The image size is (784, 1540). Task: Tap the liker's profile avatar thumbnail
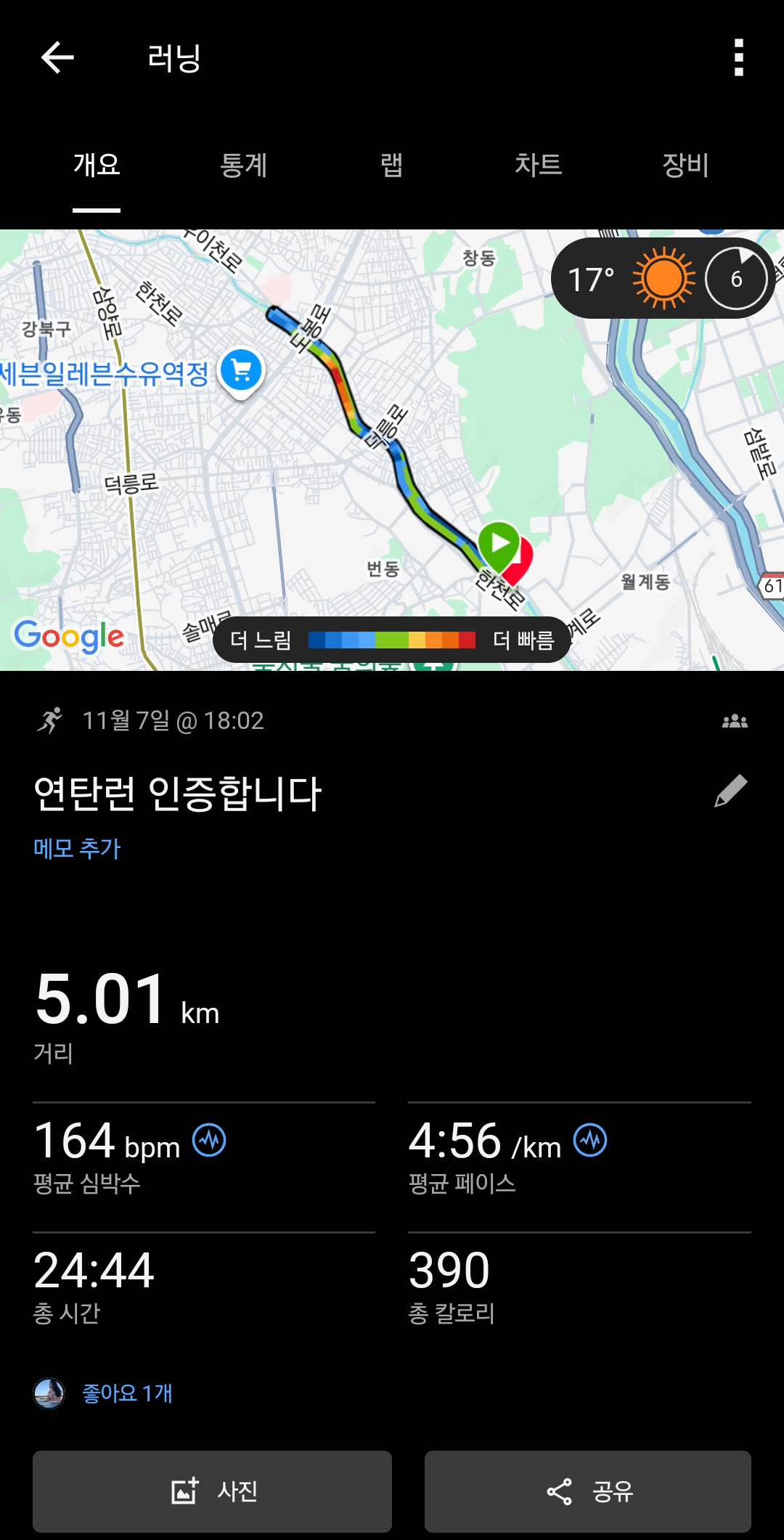[51, 1393]
